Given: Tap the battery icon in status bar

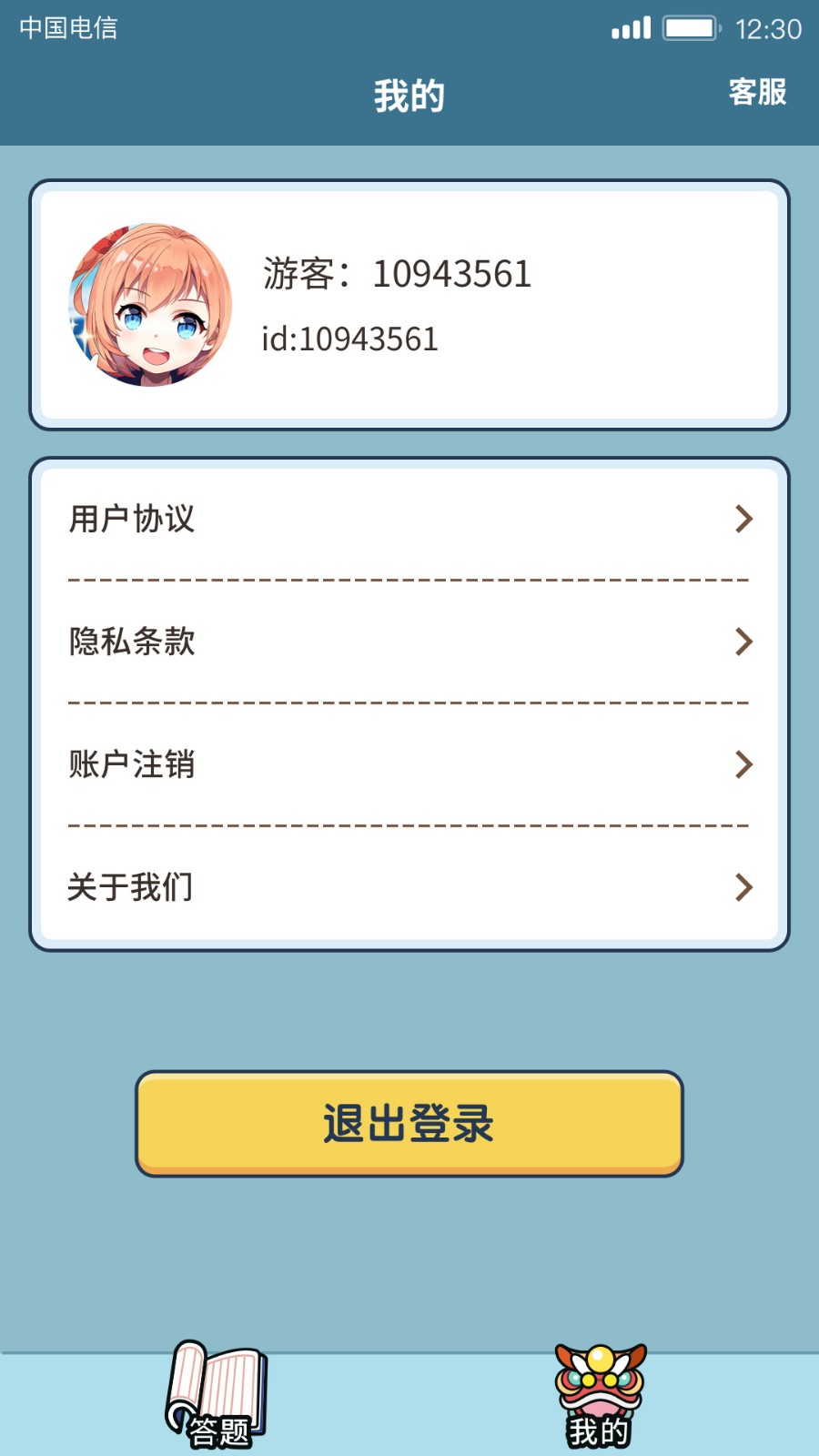Looking at the screenshot, I should click(689, 29).
